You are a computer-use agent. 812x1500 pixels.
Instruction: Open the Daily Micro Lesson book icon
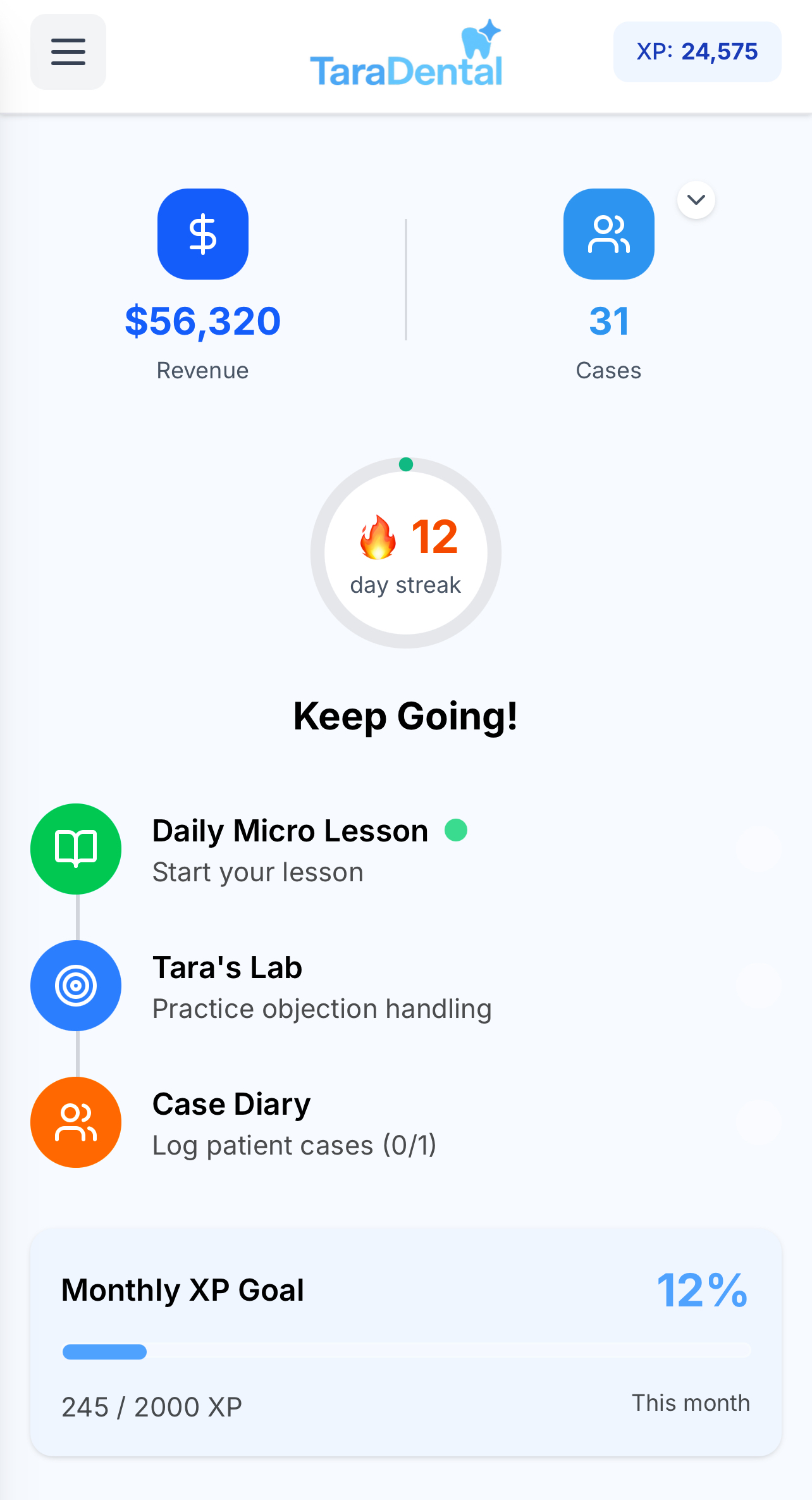coord(75,848)
